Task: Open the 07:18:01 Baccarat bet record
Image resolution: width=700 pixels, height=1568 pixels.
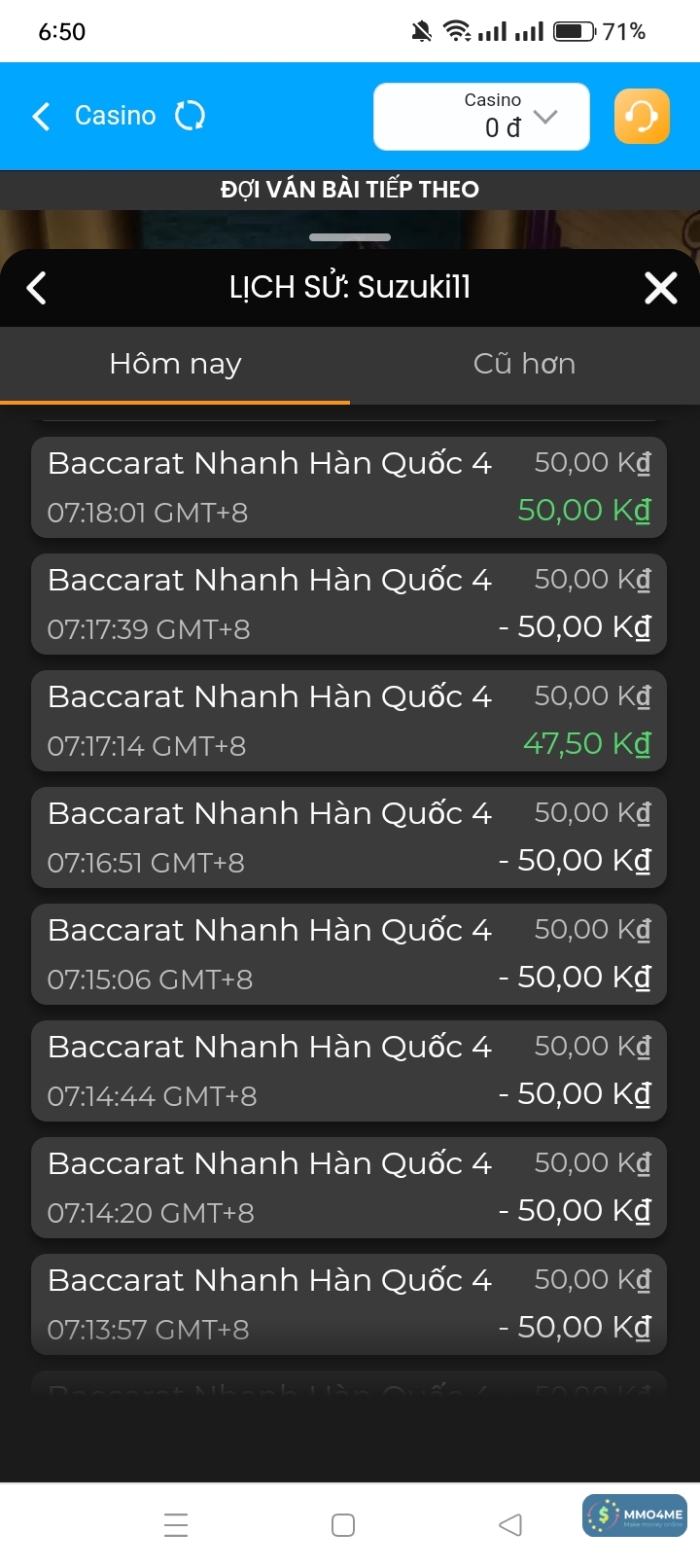Action: click(349, 486)
